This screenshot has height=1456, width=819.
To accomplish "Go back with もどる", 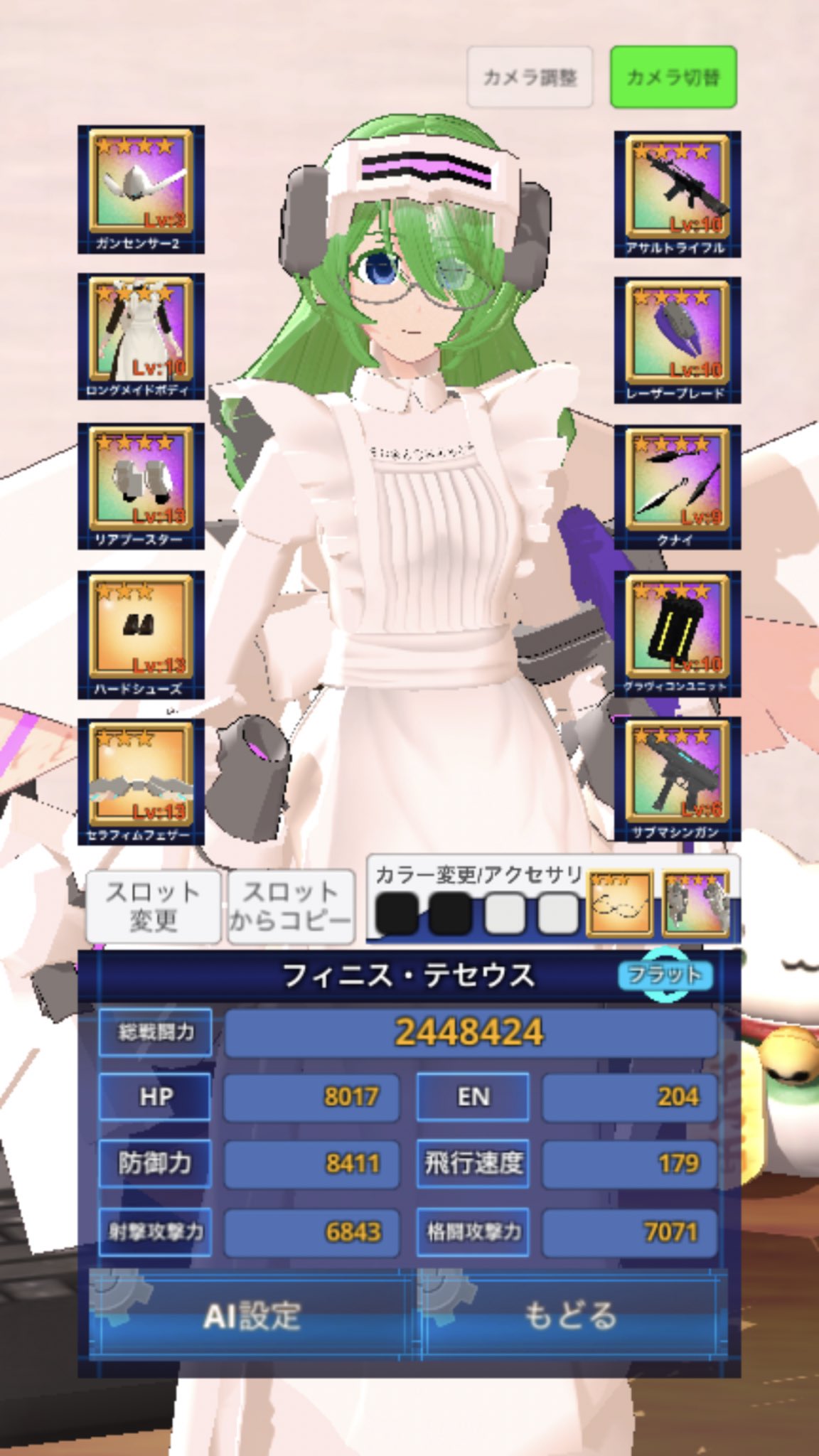I will point(572,1315).
